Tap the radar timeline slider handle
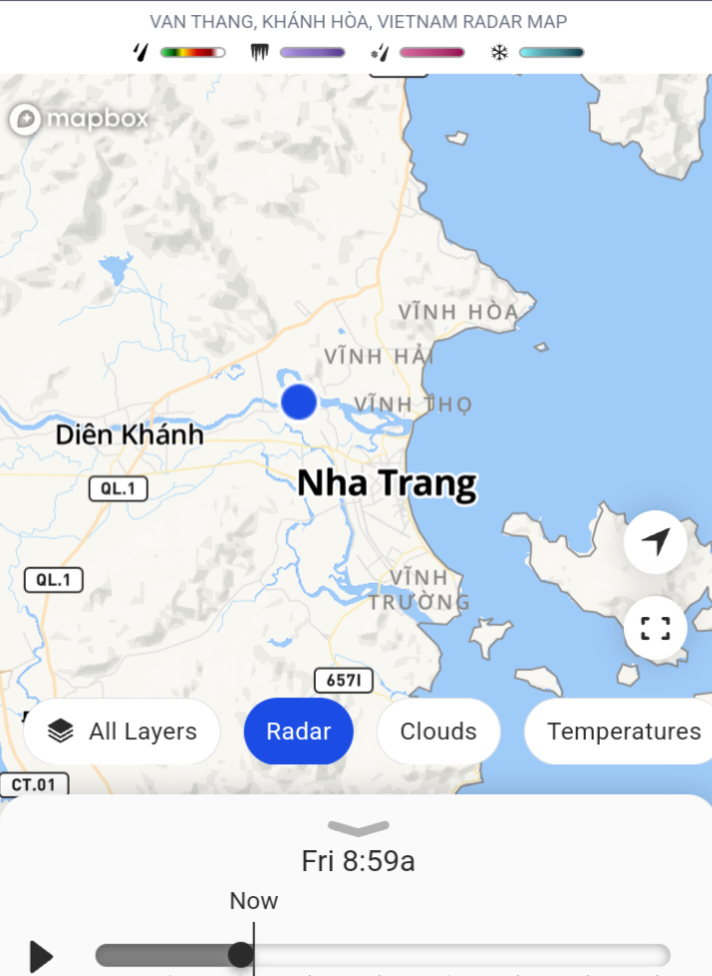This screenshot has width=712, height=976. 241,954
